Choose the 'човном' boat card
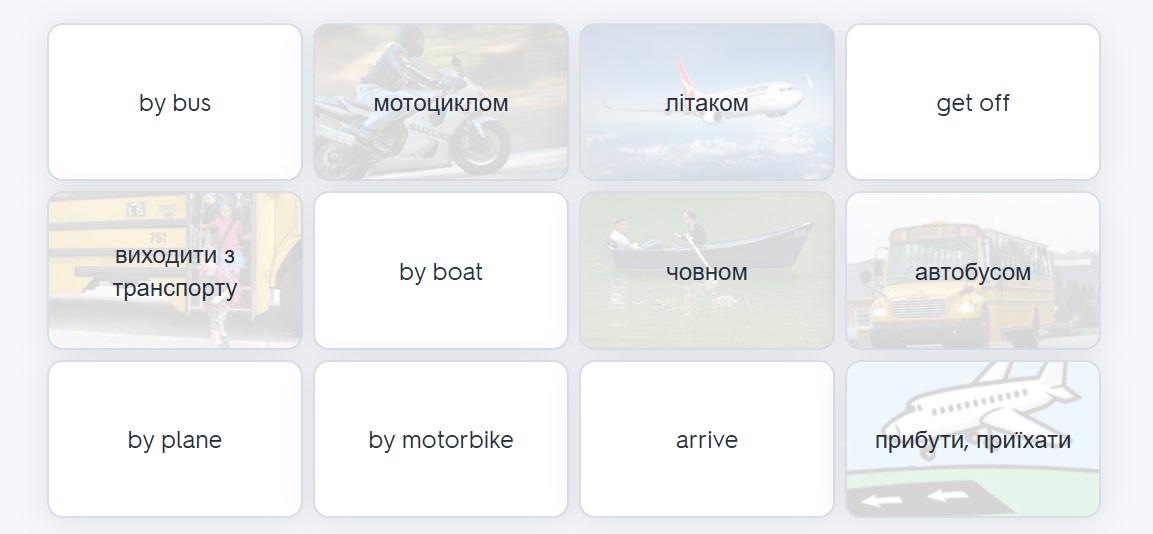 (707, 271)
